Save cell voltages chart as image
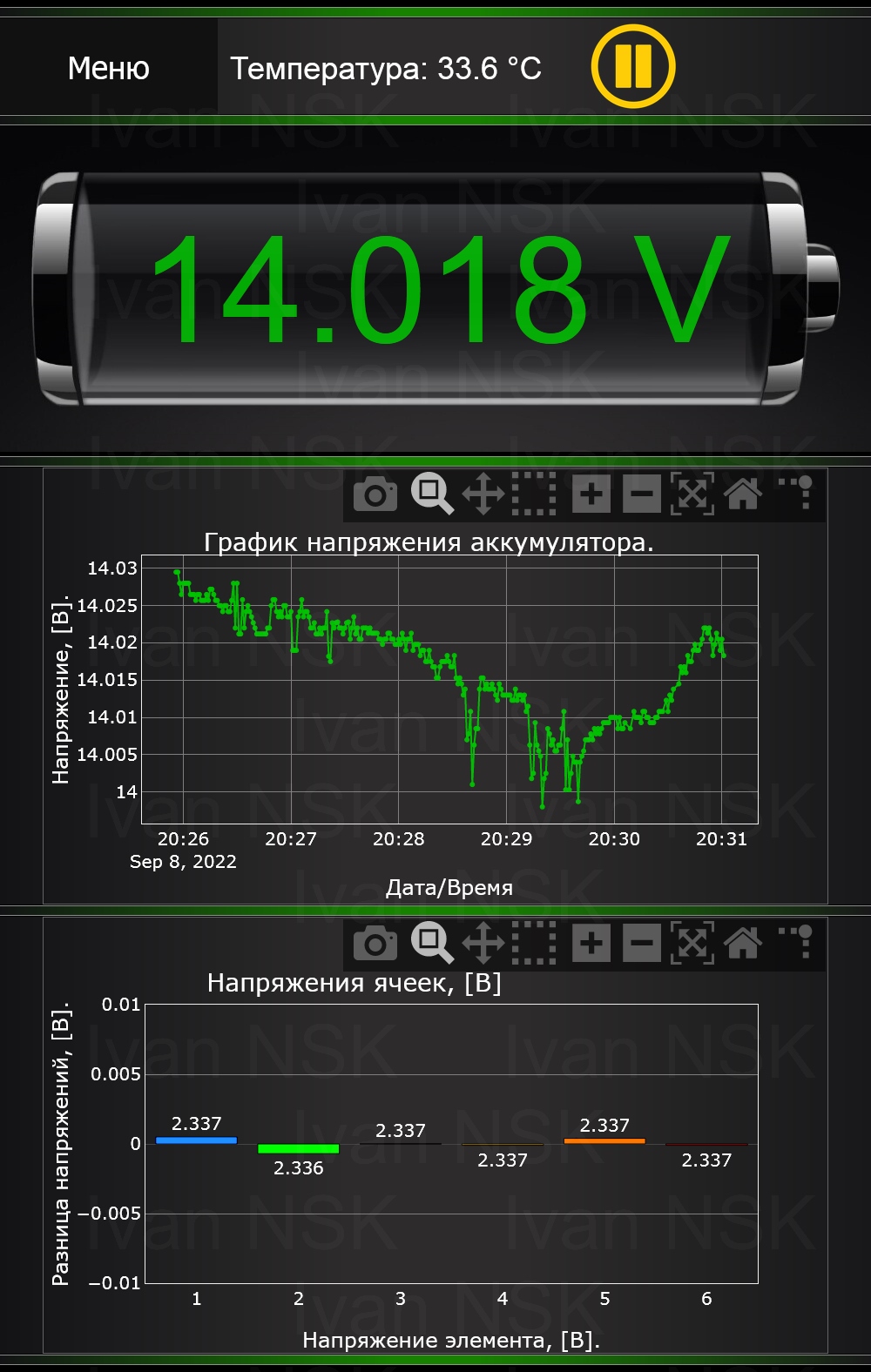Screen dimensions: 871x1372 click(375, 944)
